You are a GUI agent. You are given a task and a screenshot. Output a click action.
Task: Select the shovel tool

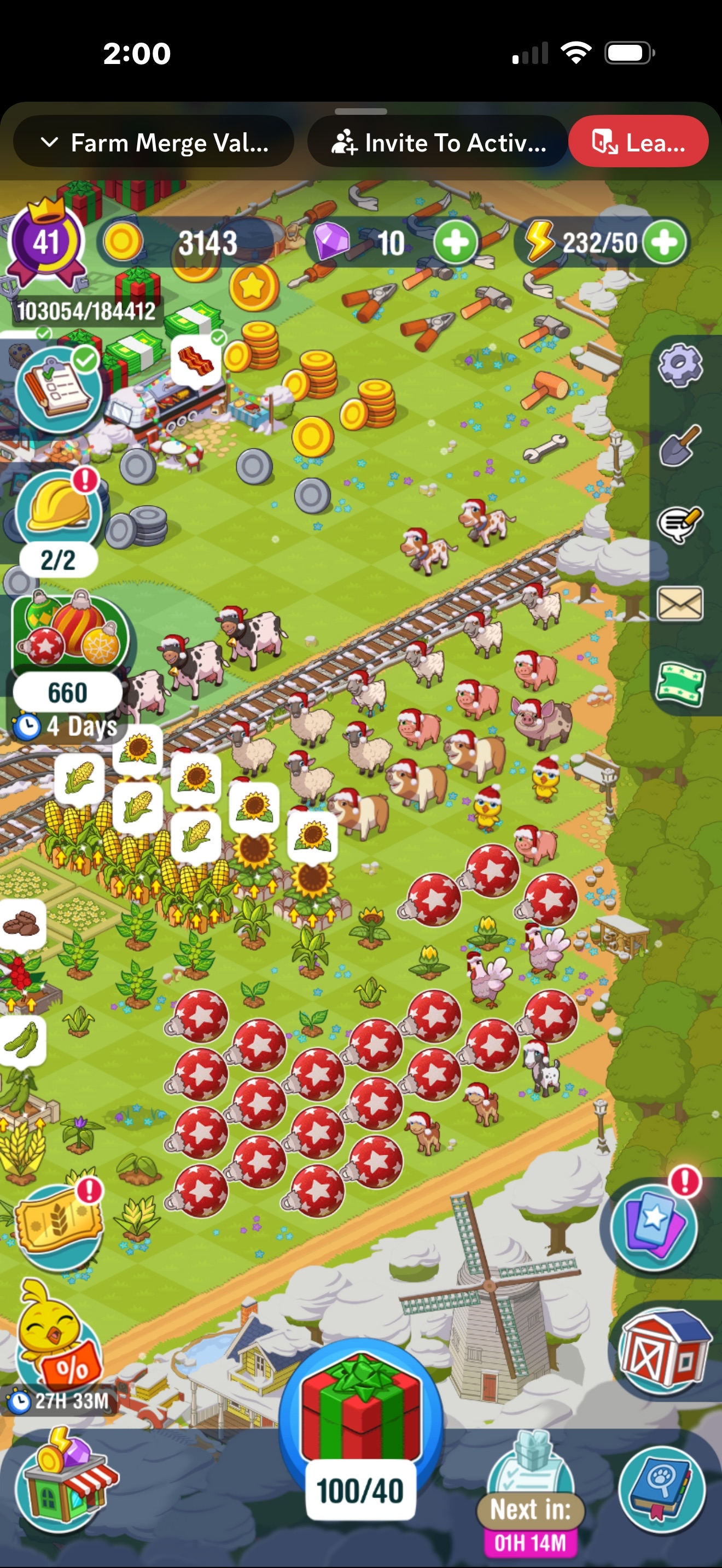point(680,445)
